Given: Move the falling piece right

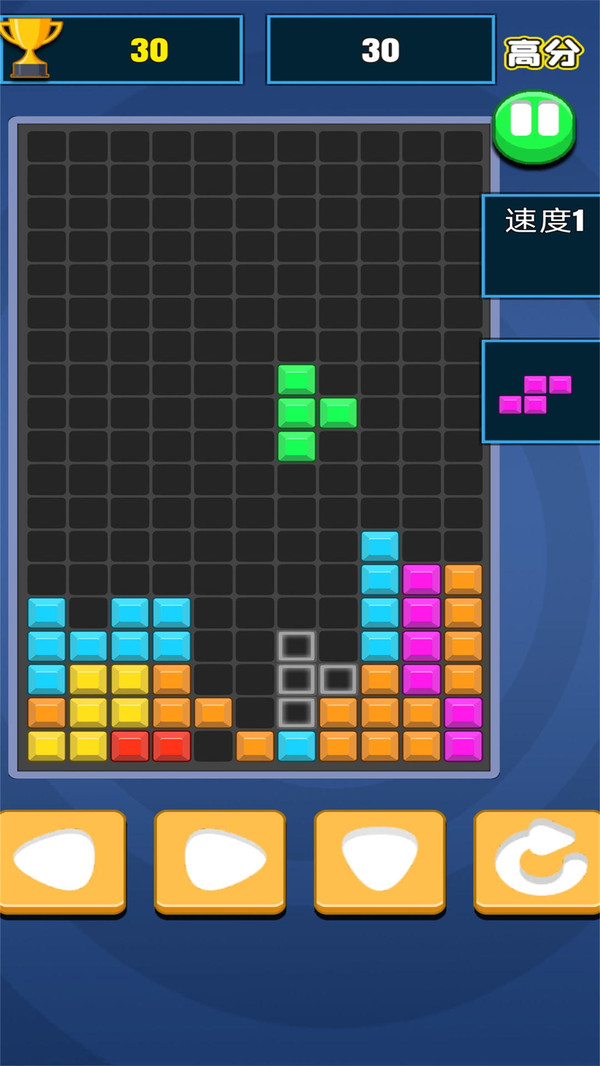Looking at the screenshot, I should 220,861.
